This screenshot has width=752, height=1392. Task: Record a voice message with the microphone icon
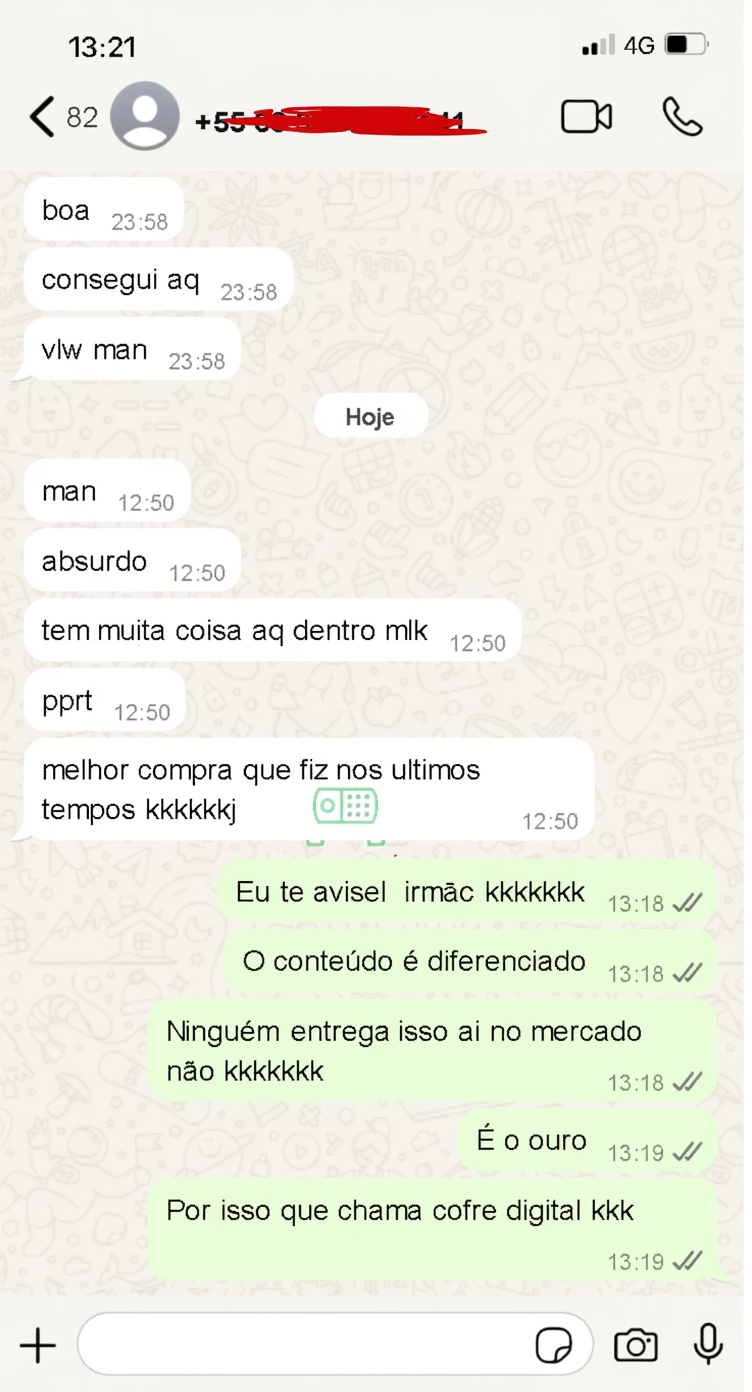click(708, 1345)
